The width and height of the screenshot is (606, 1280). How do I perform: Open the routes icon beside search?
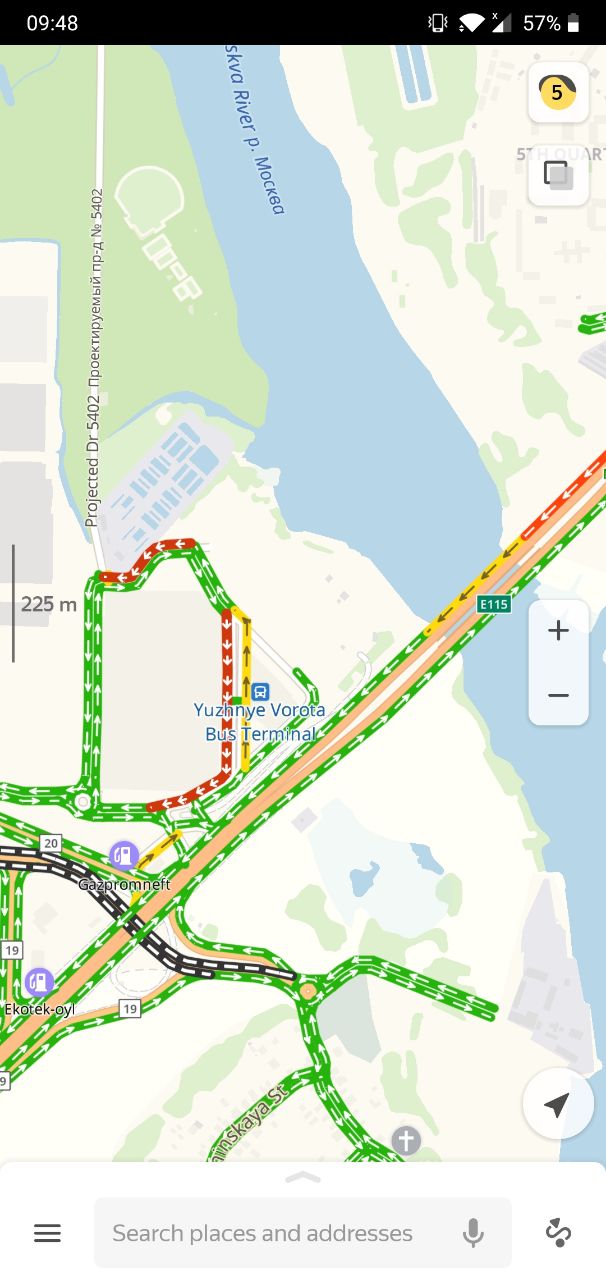[x=558, y=1233]
